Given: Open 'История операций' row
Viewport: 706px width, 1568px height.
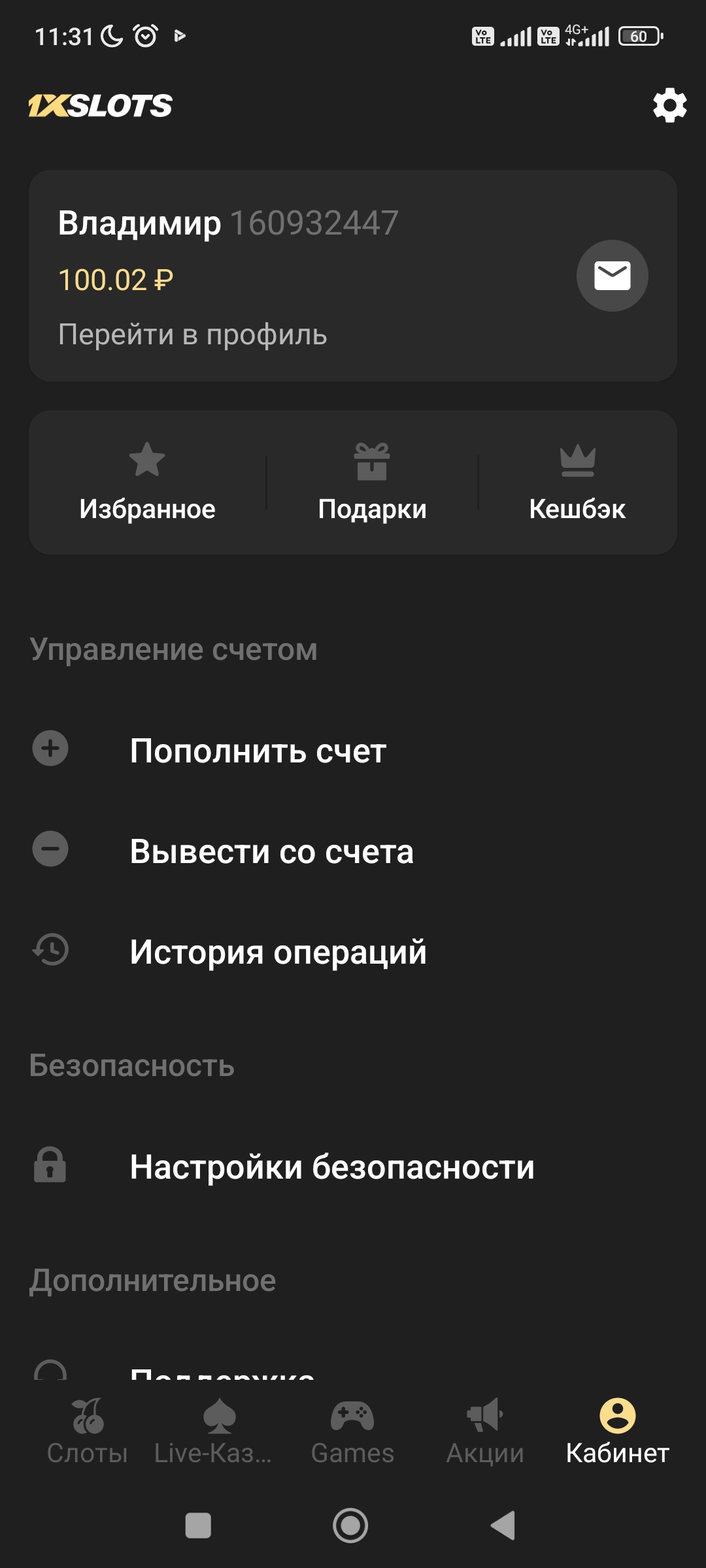Looking at the screenshot, I should (x=278, y=952).
